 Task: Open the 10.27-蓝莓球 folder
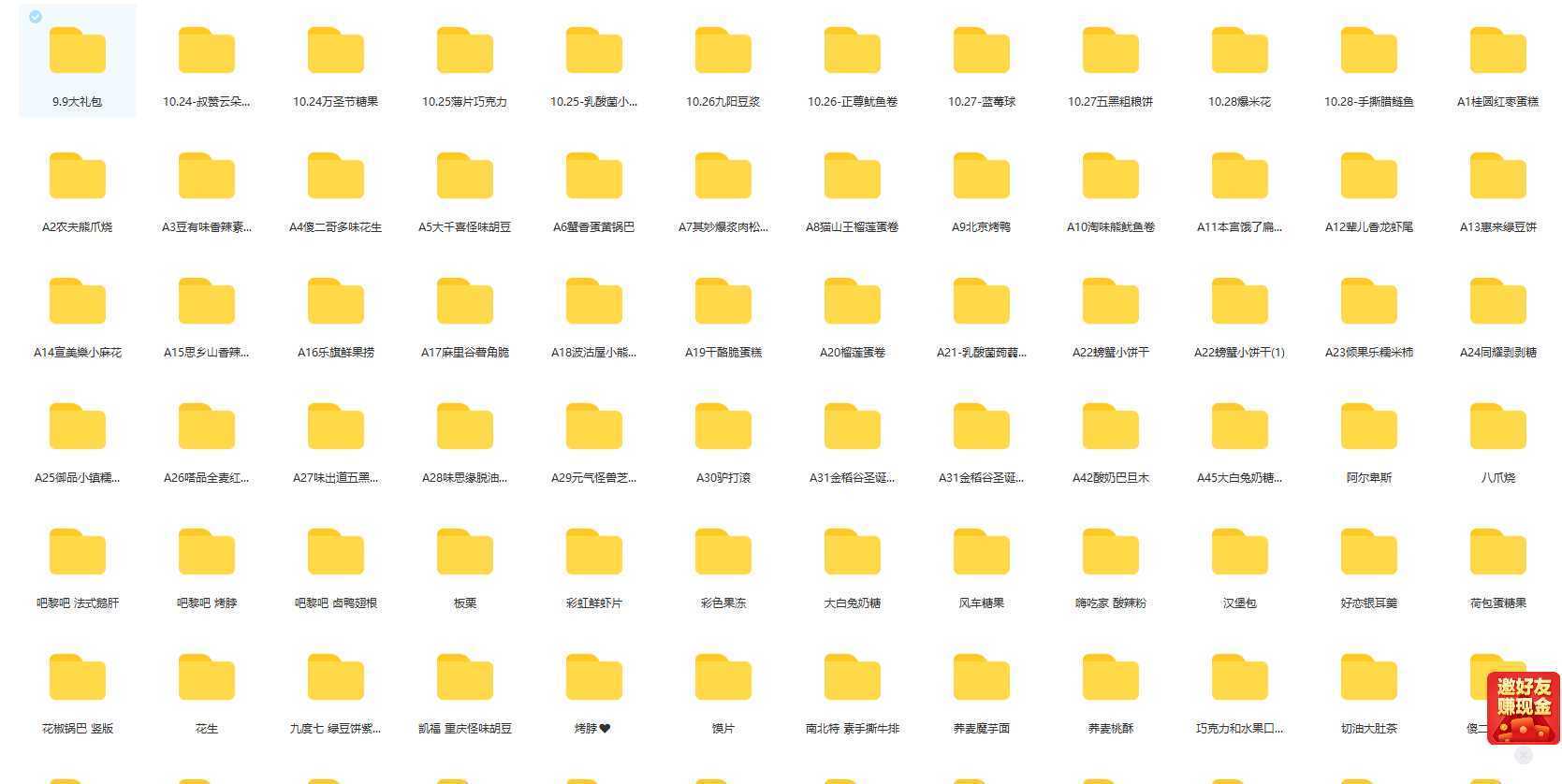tap(981, 51)
